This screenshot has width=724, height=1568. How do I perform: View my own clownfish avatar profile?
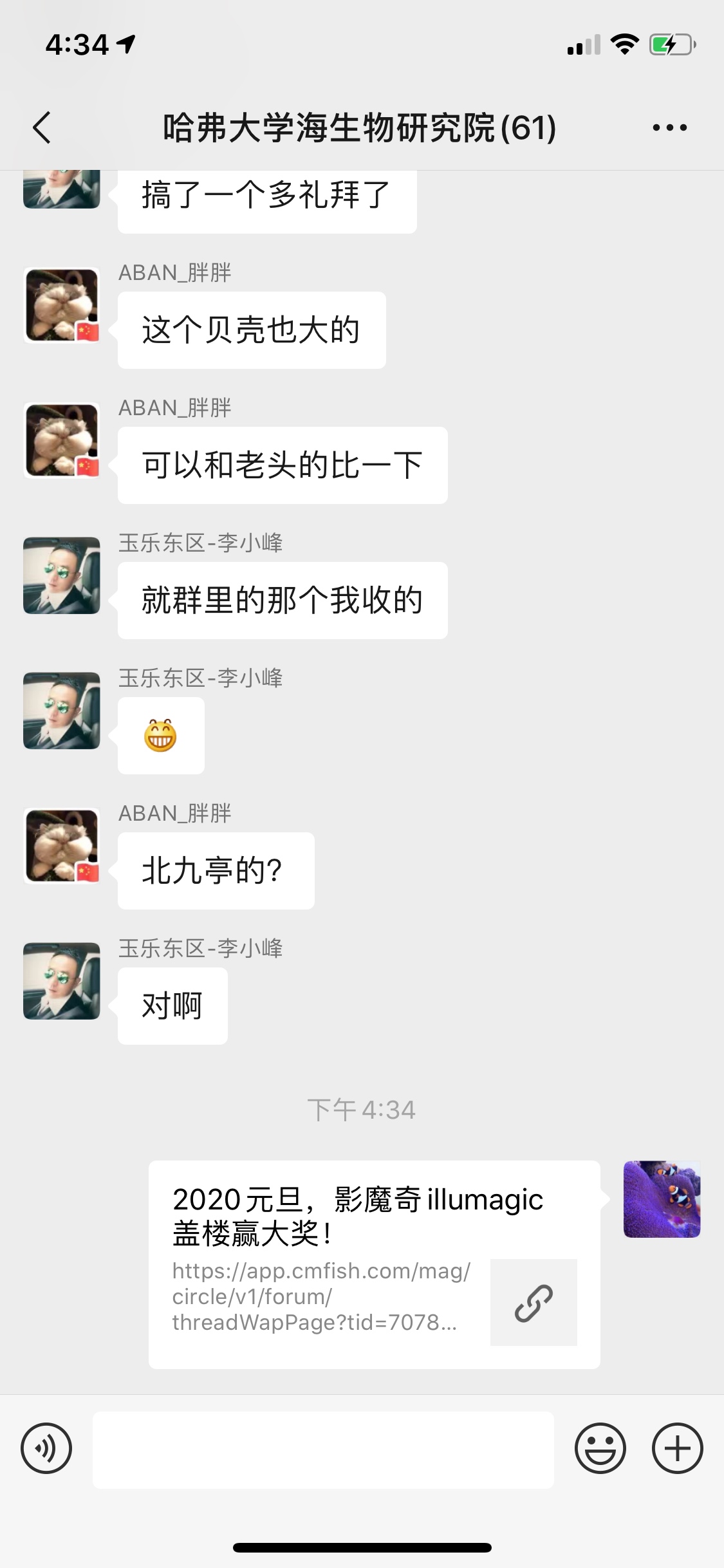662,1199
